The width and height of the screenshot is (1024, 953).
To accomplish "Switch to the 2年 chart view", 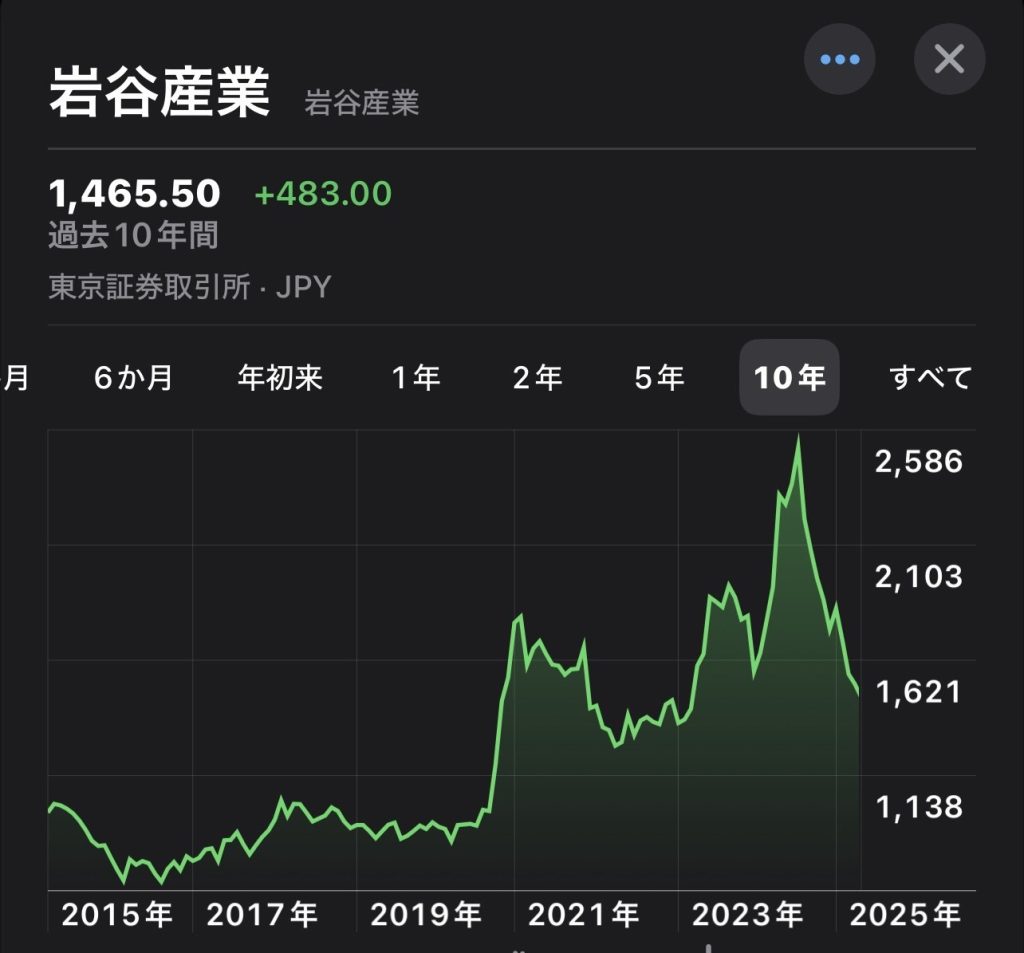I will tap(537, 377).
